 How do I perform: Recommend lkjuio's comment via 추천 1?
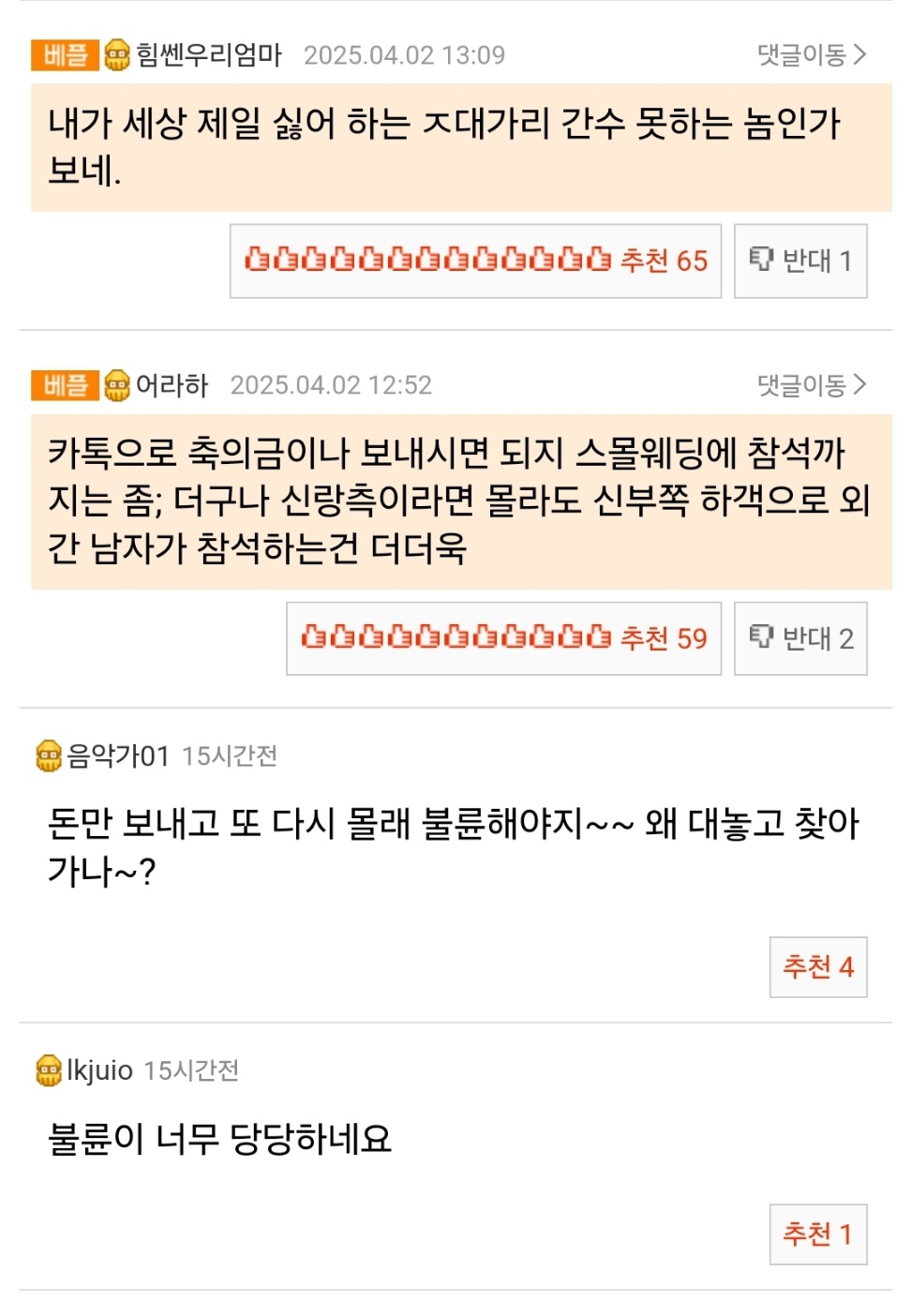[x=817, y=1234]
